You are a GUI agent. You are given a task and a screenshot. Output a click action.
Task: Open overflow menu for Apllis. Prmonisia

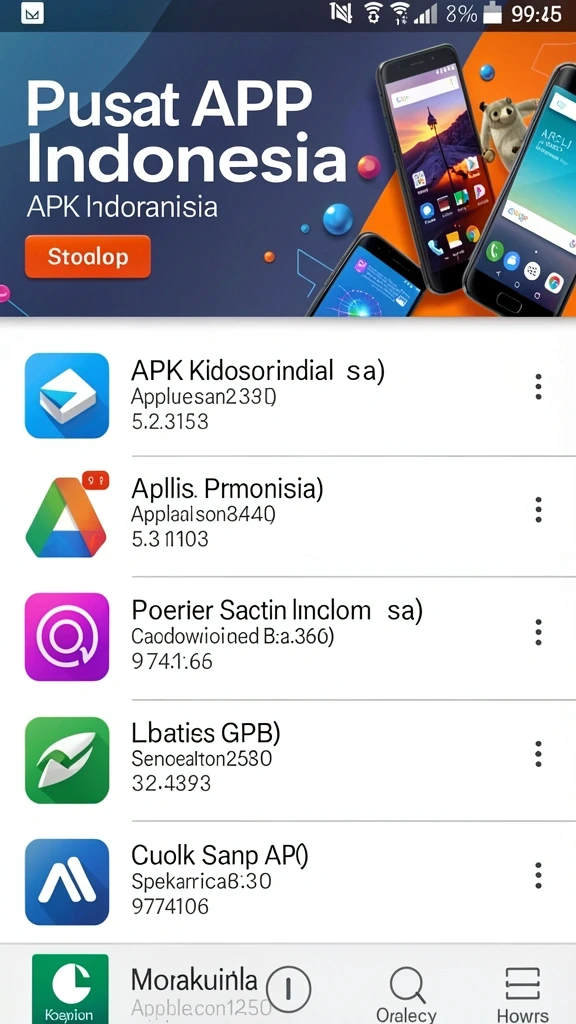click(538, 509)
